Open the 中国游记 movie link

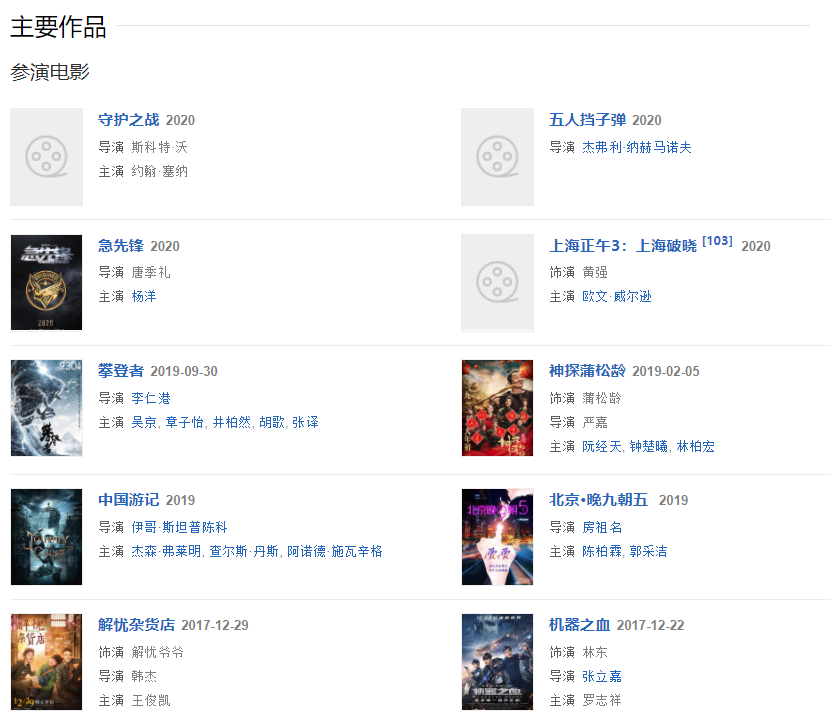pos(128,500)
